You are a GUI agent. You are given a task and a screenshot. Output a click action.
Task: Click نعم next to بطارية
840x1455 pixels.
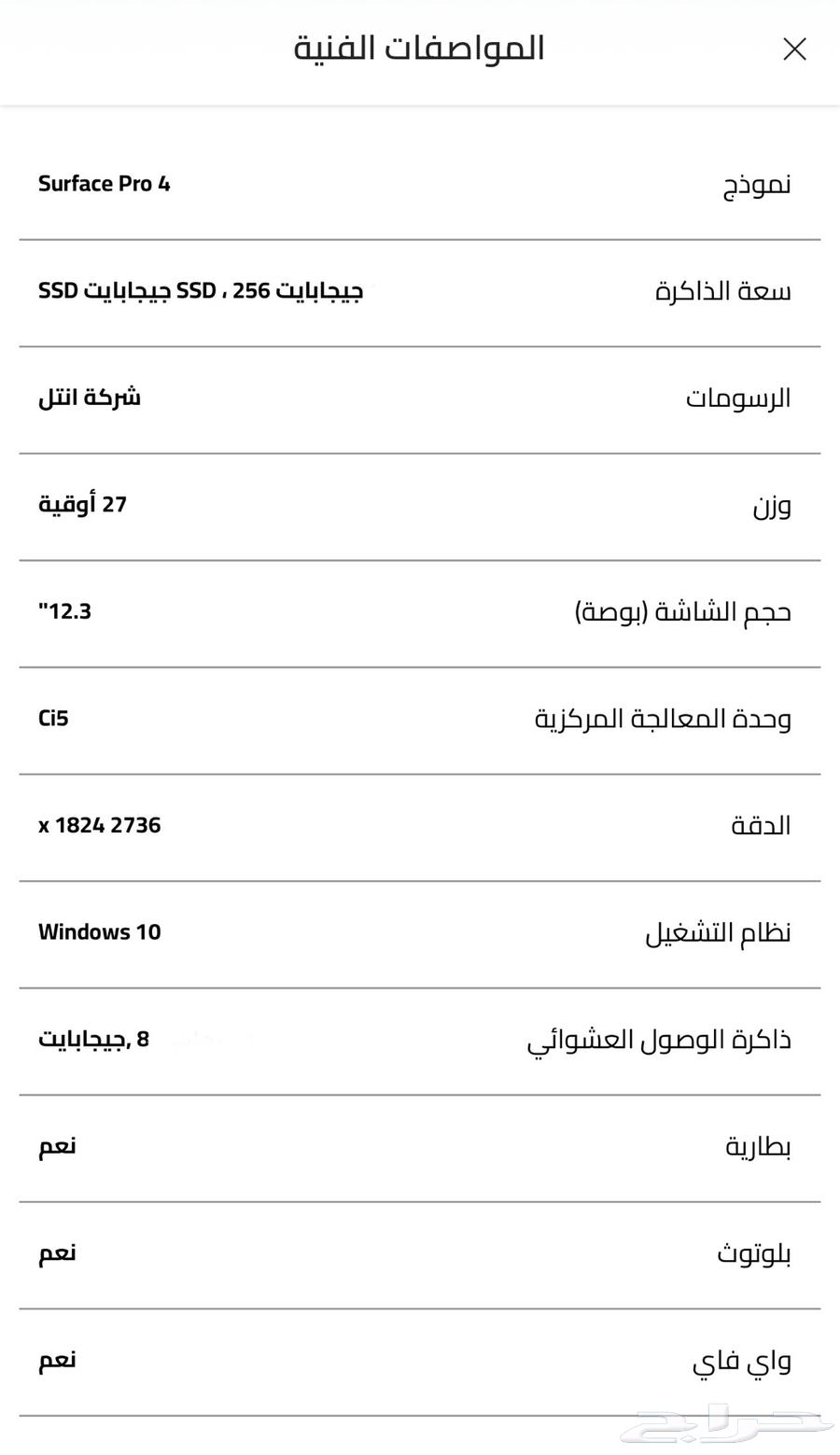tap(57, 1145)
